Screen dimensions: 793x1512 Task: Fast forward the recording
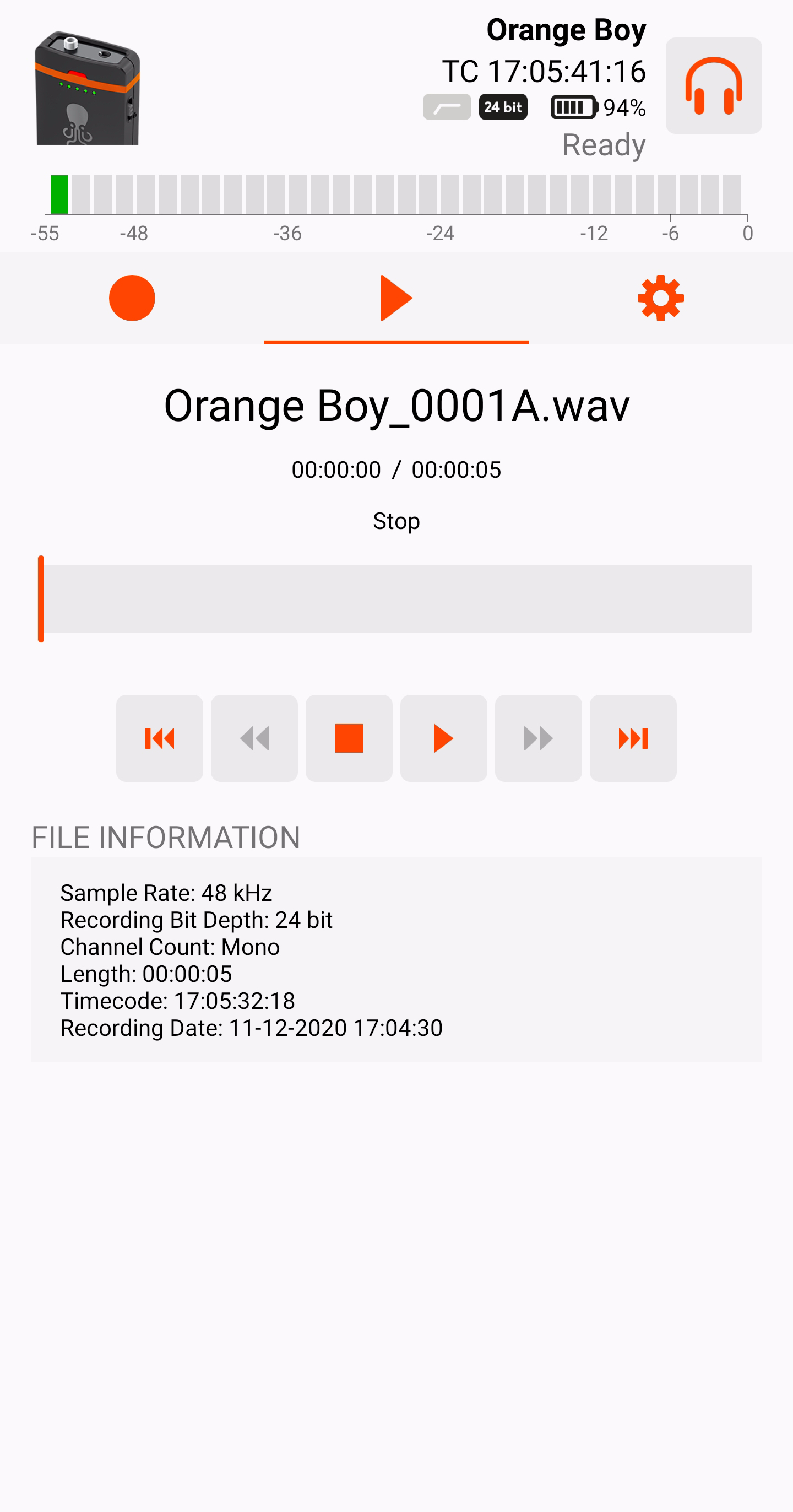(539, 738)
